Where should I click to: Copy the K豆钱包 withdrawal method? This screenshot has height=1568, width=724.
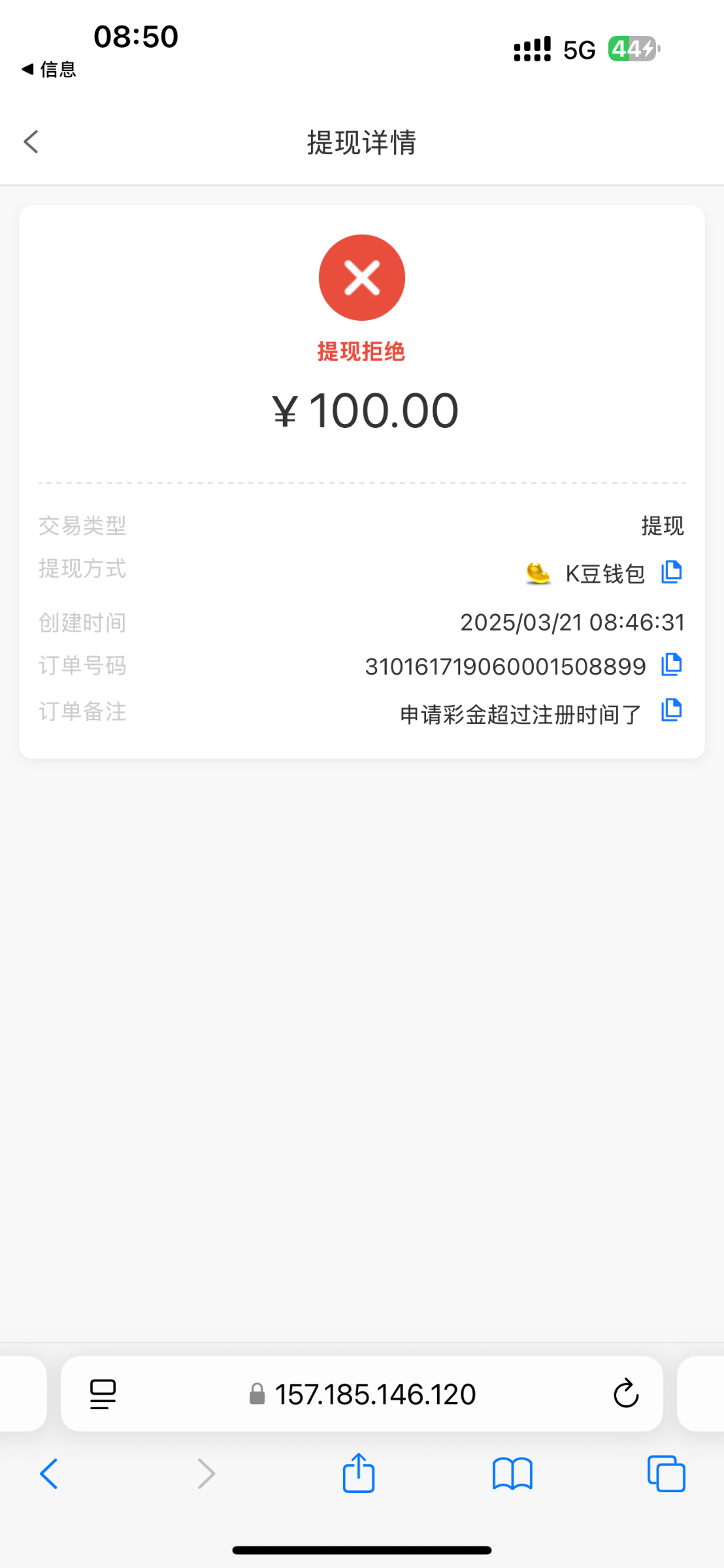(x=671, y=572)
